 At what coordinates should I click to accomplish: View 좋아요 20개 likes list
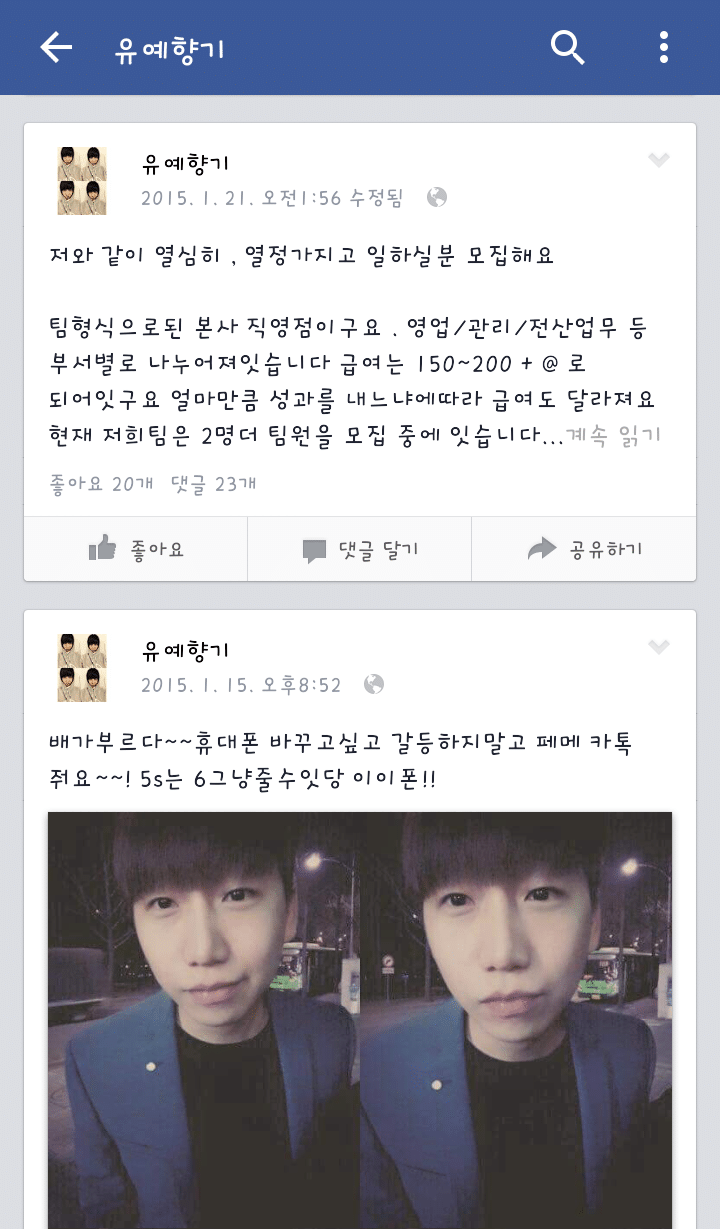[102, 484]
